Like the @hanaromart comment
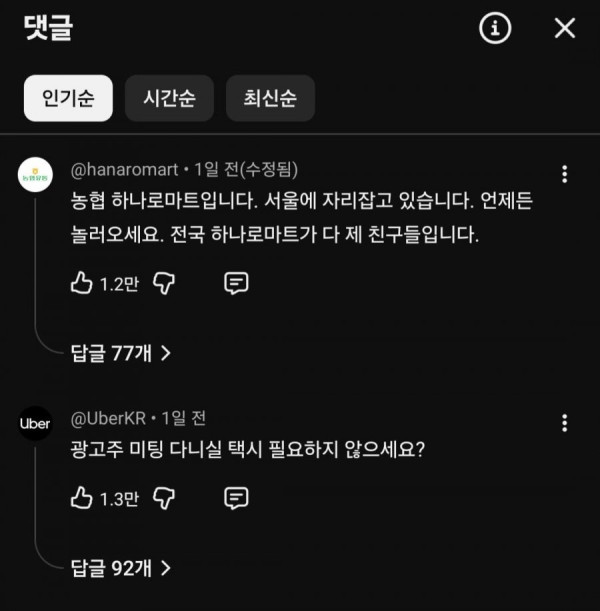 82,284
